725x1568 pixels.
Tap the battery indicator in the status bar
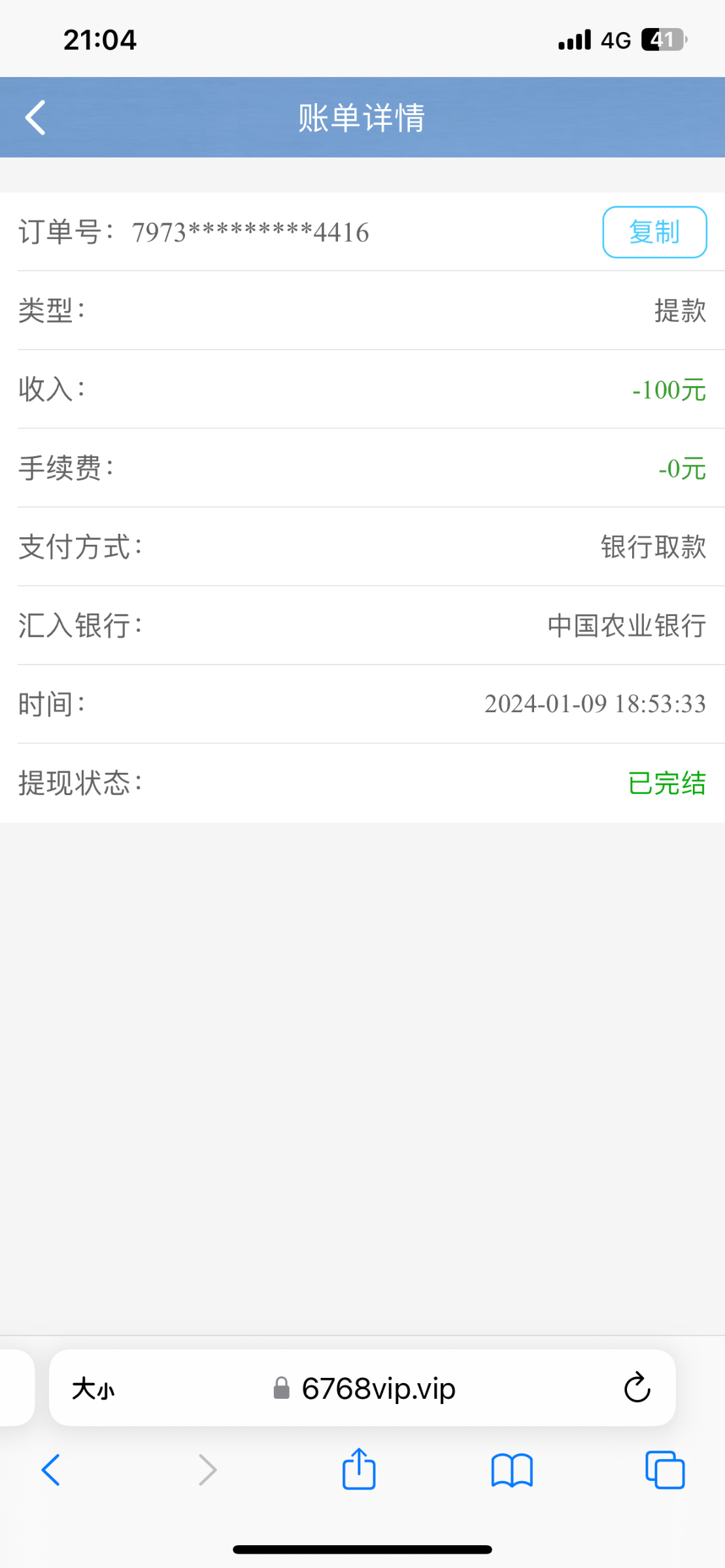[x=663, y=39]
